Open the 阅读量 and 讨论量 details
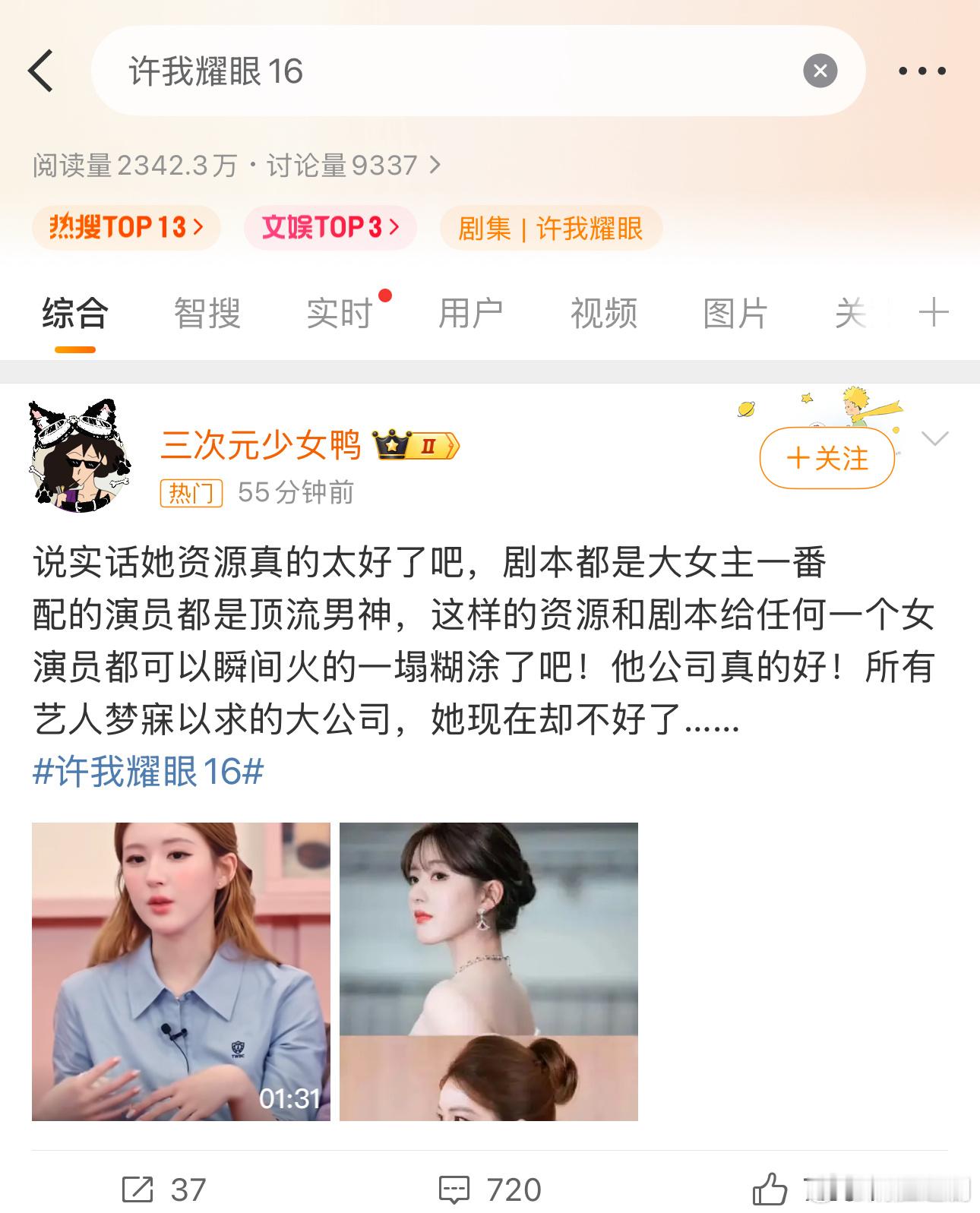The image size is (980, 1213). (x=237, y=165)
